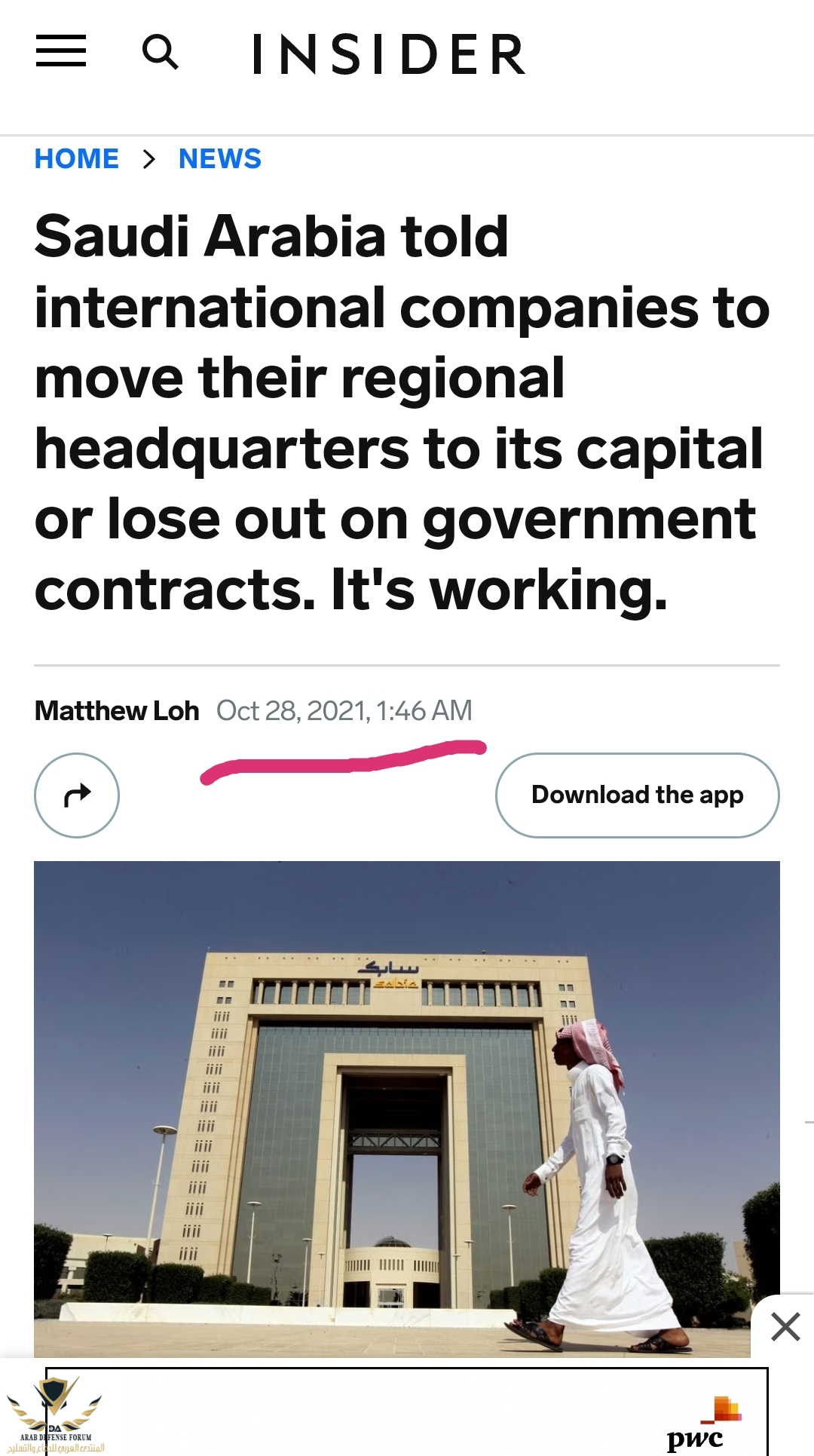Share this article
The width and height of the screenshot is (814, 1456).
(x=77, y=795)
